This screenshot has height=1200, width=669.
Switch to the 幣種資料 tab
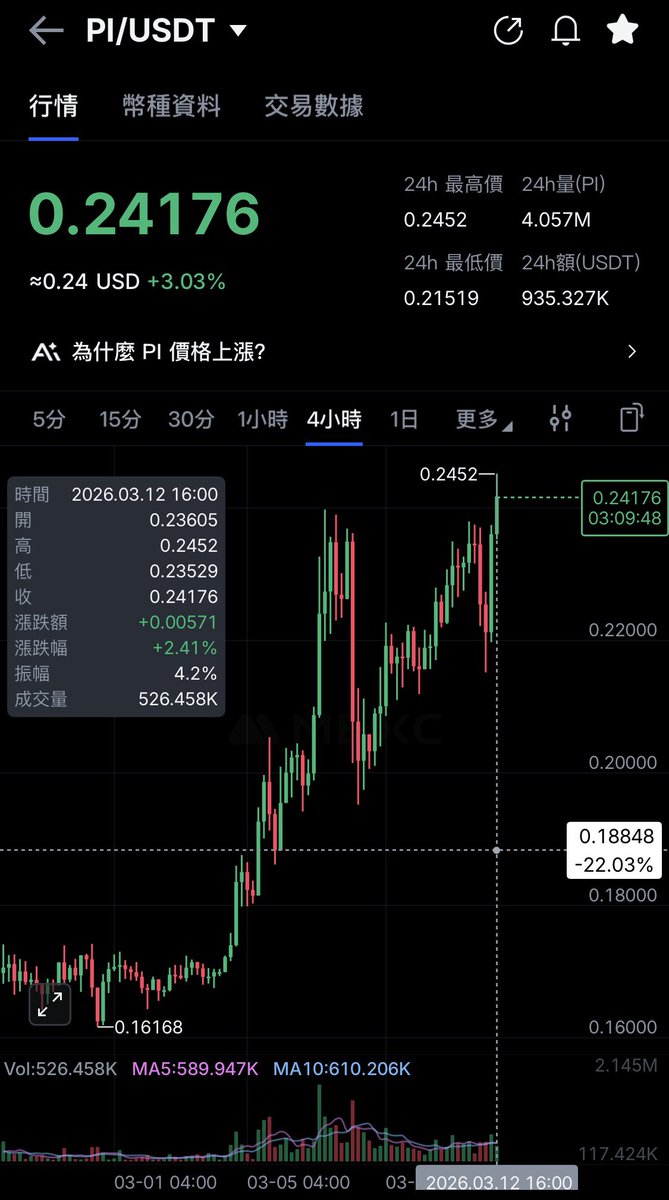pyautogui.click(x=171, y=106)
